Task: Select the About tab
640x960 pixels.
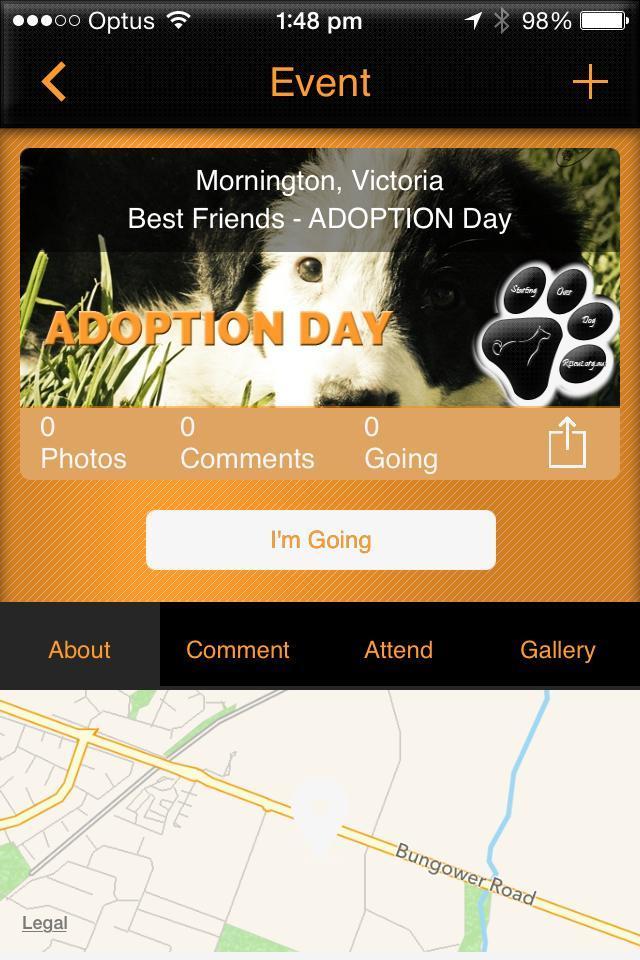Action: (80, 650)
